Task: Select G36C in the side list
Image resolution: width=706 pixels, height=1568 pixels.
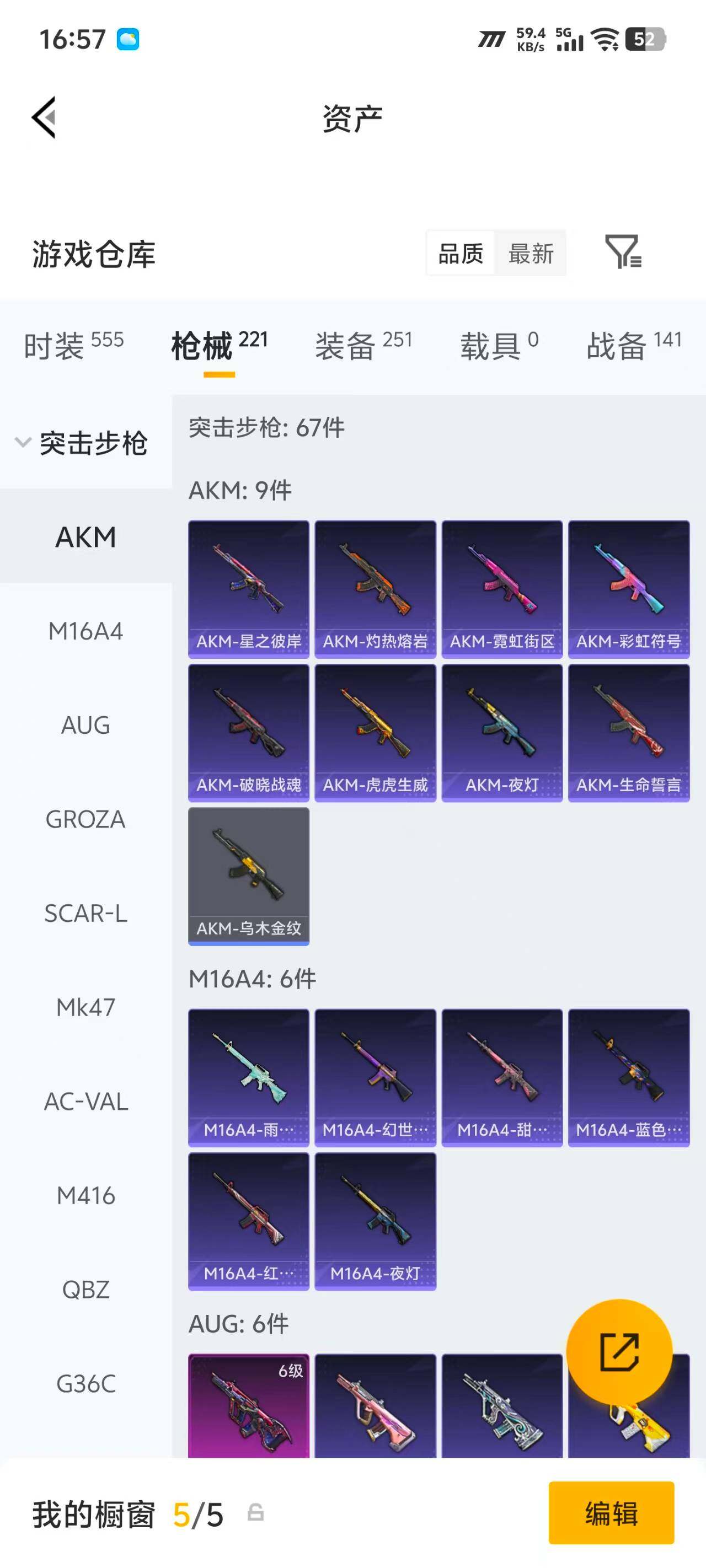Action: [86, 1383]
